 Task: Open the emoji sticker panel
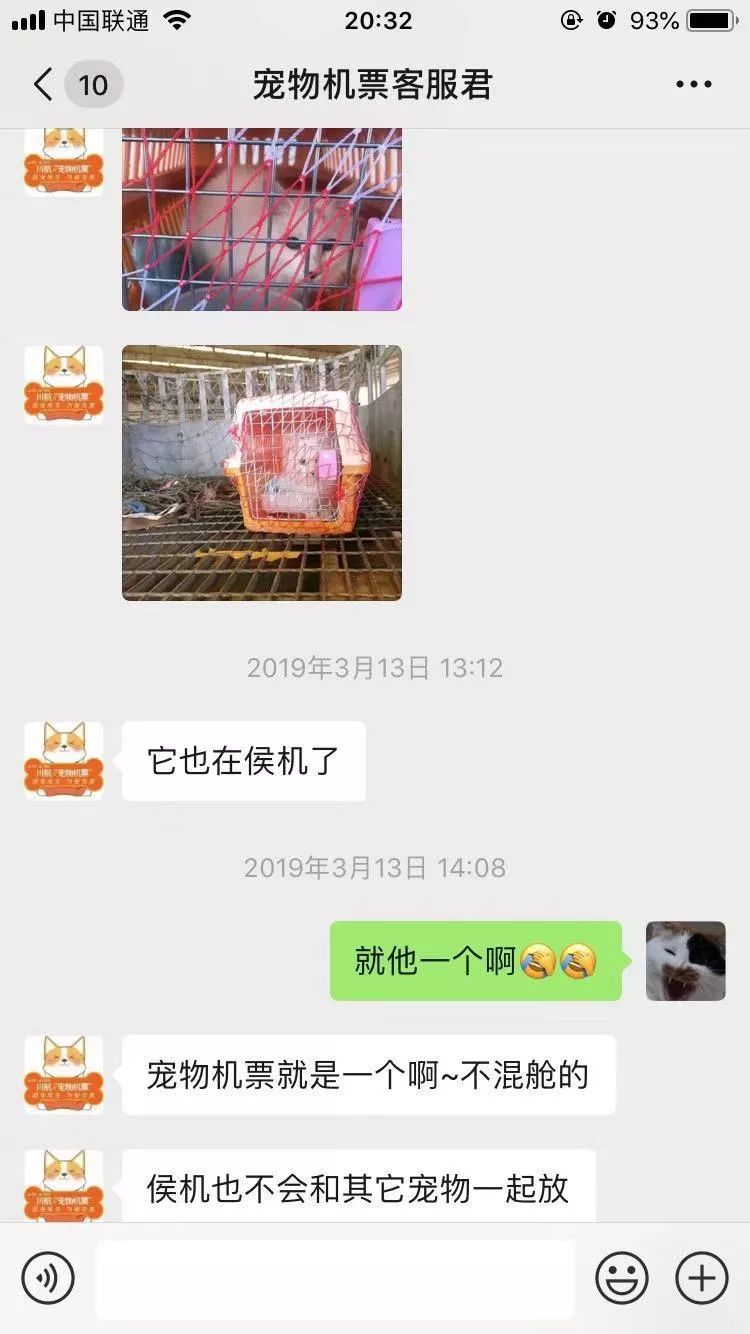(x=621, y=1277)
